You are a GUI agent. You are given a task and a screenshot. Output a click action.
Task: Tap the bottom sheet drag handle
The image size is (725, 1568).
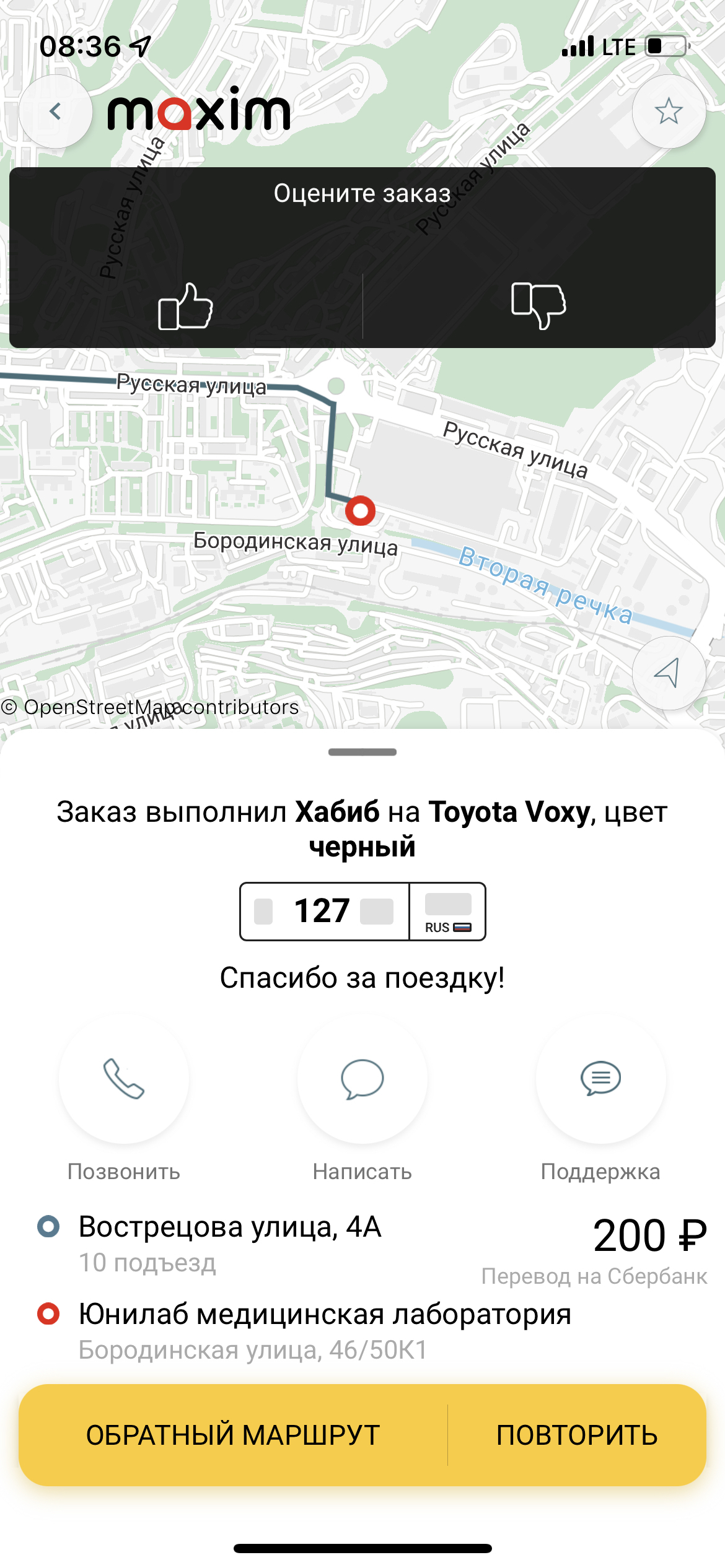[362, 752]
